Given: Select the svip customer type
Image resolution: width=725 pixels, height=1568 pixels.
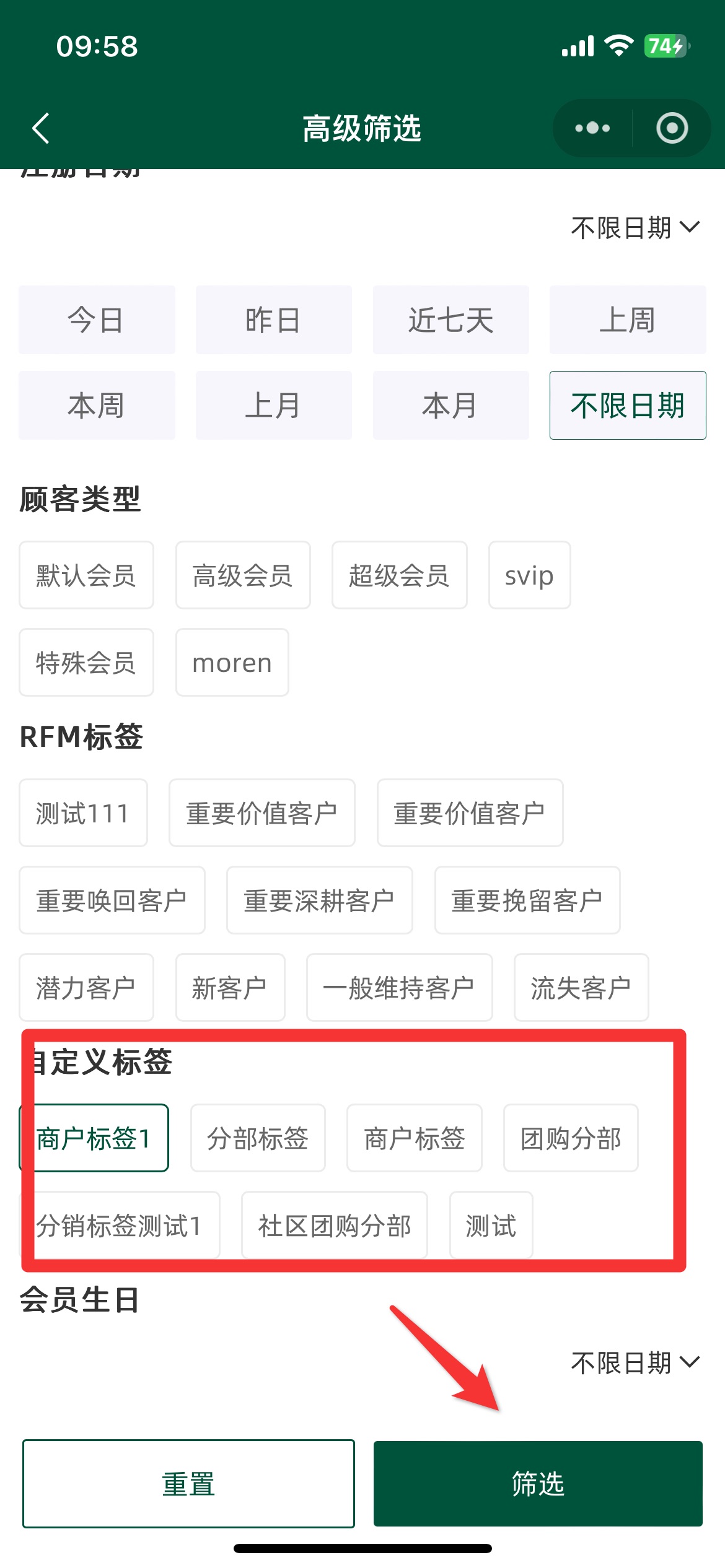Looking at the screenshot, I should click(x=530, y=575).
